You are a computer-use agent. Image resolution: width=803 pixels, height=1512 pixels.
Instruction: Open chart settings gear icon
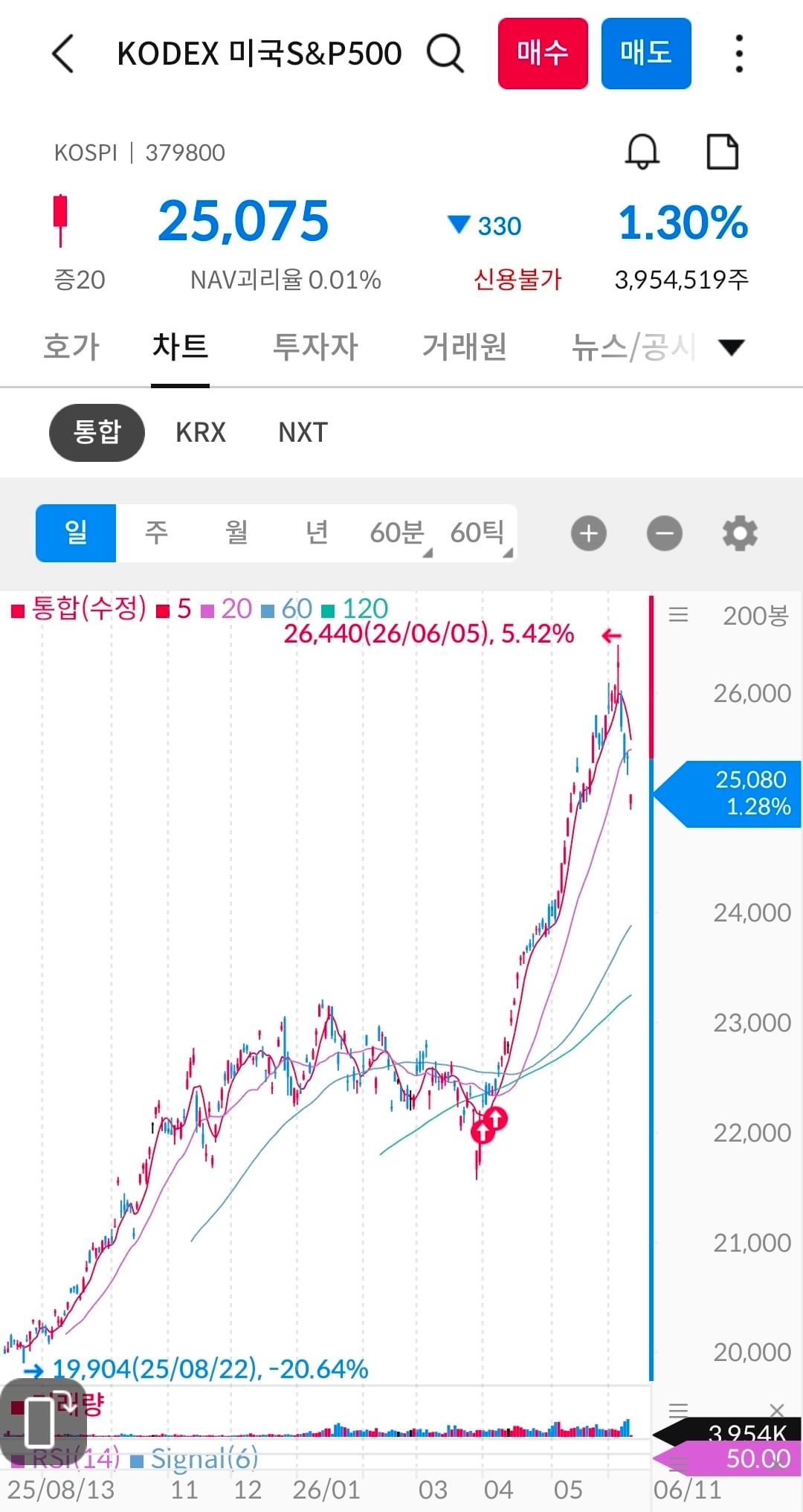(740, 533)
